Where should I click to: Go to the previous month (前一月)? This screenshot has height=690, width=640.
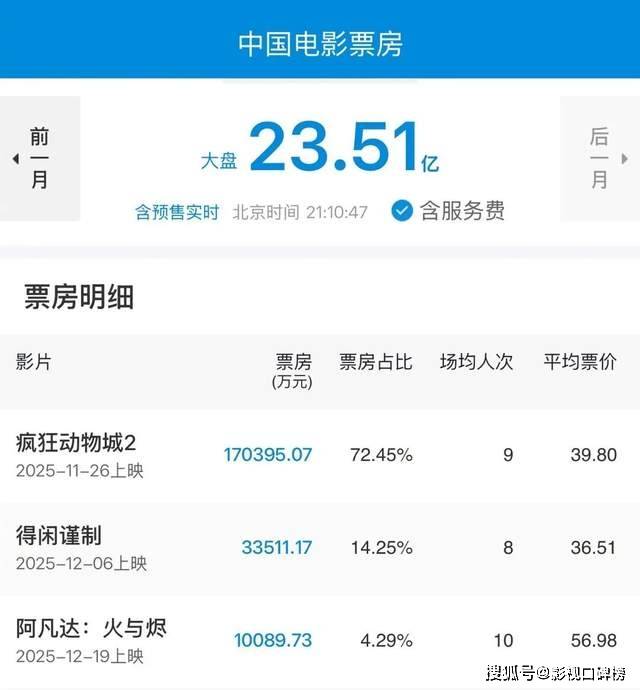(x=38, y=159)
